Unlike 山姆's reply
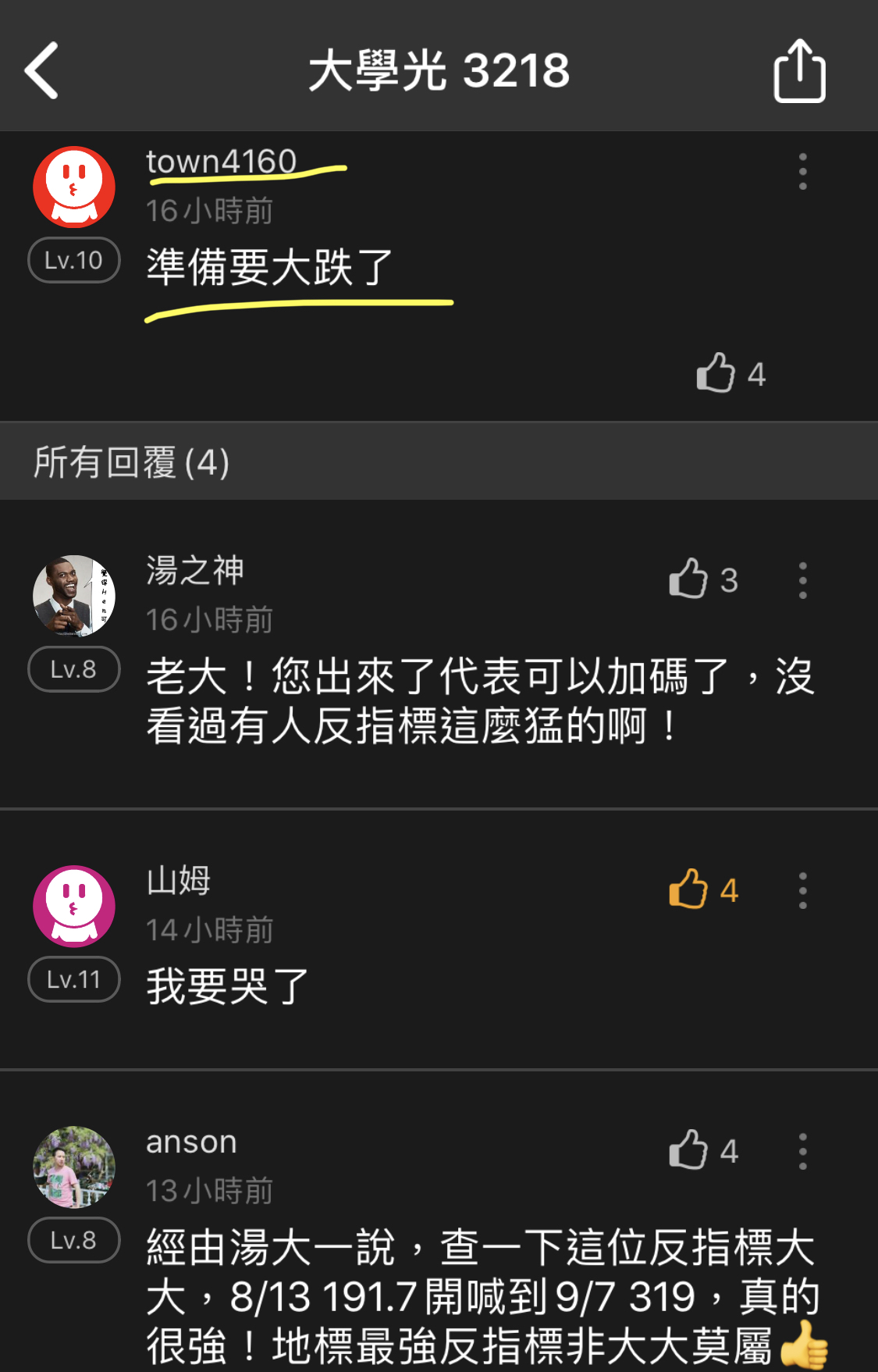 [689, 889]
